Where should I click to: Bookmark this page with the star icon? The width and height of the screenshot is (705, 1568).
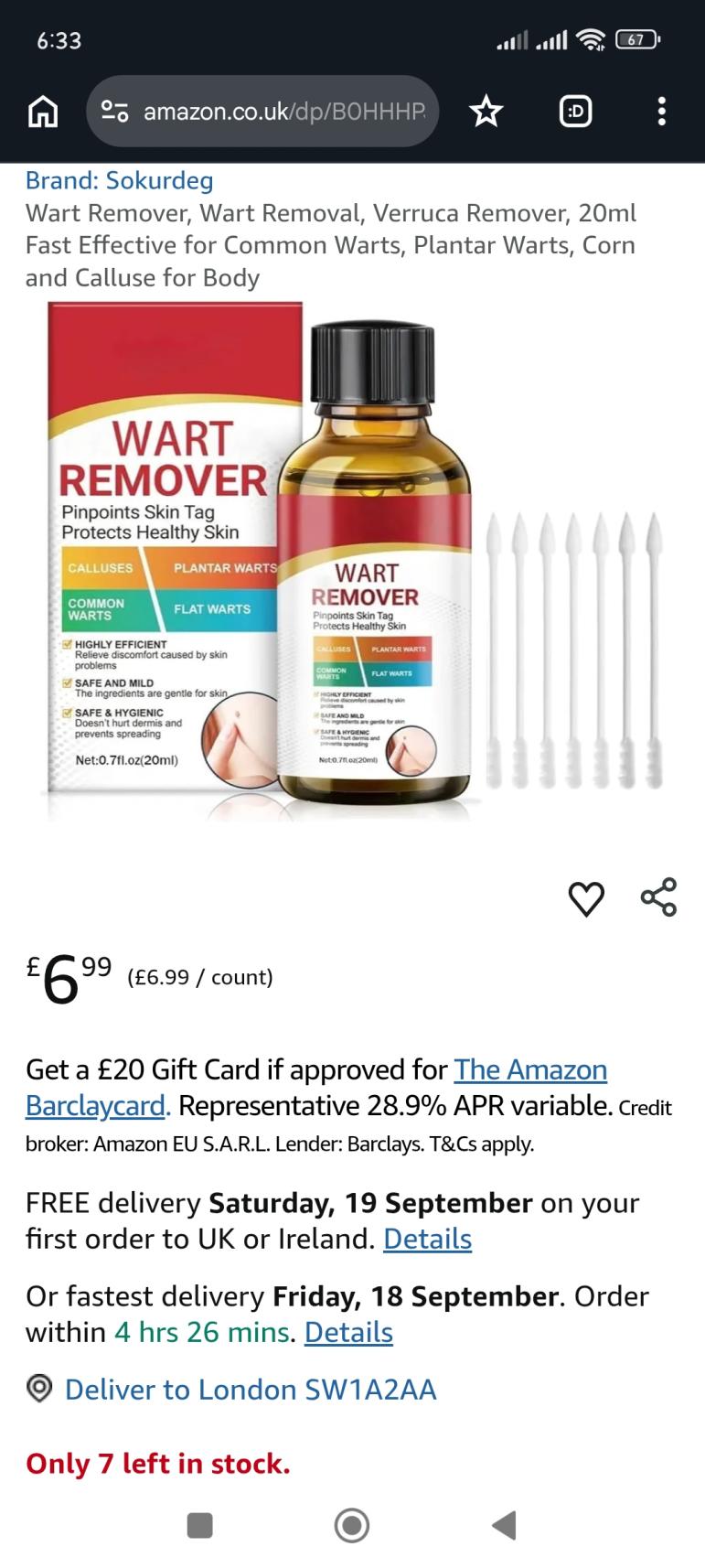[x=486, y=112]
